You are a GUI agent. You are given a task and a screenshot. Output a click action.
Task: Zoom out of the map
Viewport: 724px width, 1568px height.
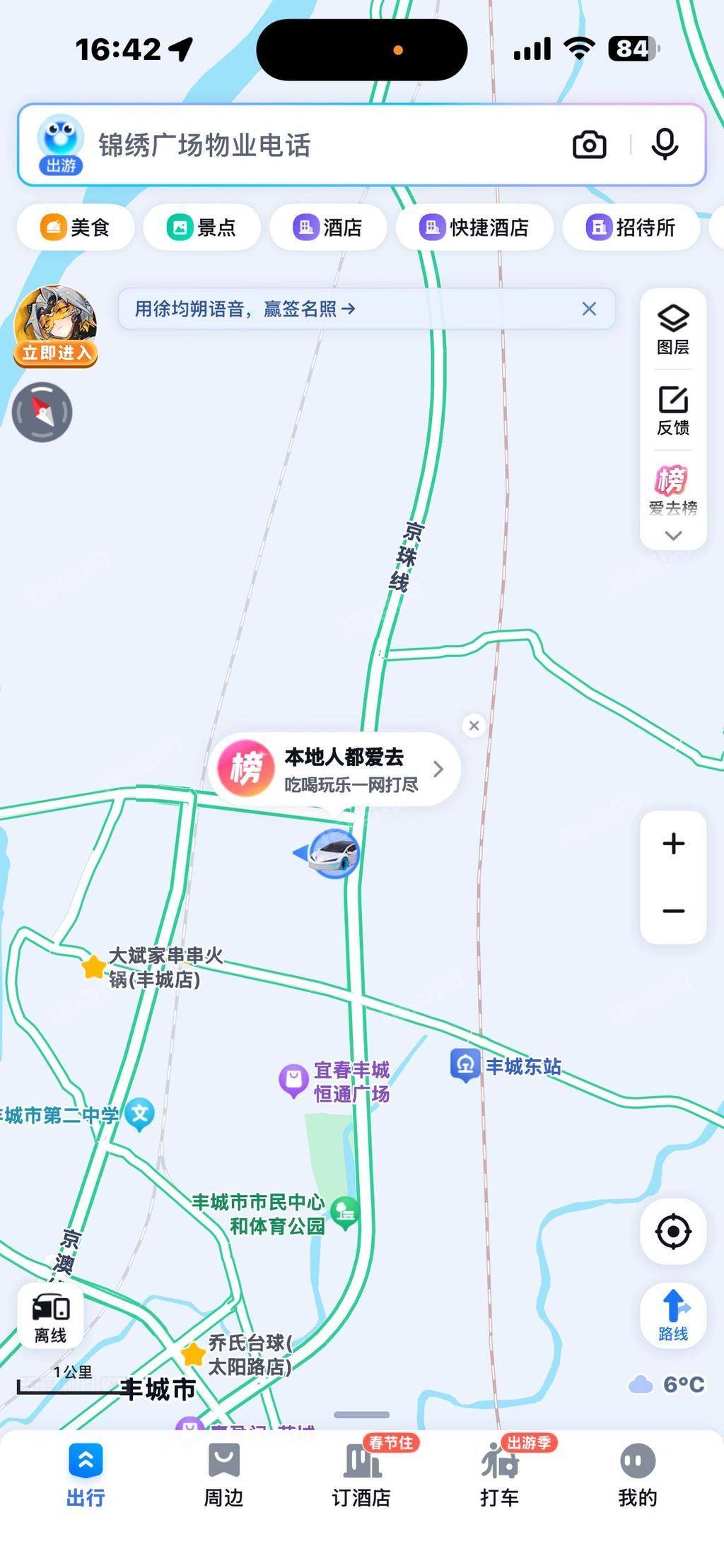click(x=673, y=911)
